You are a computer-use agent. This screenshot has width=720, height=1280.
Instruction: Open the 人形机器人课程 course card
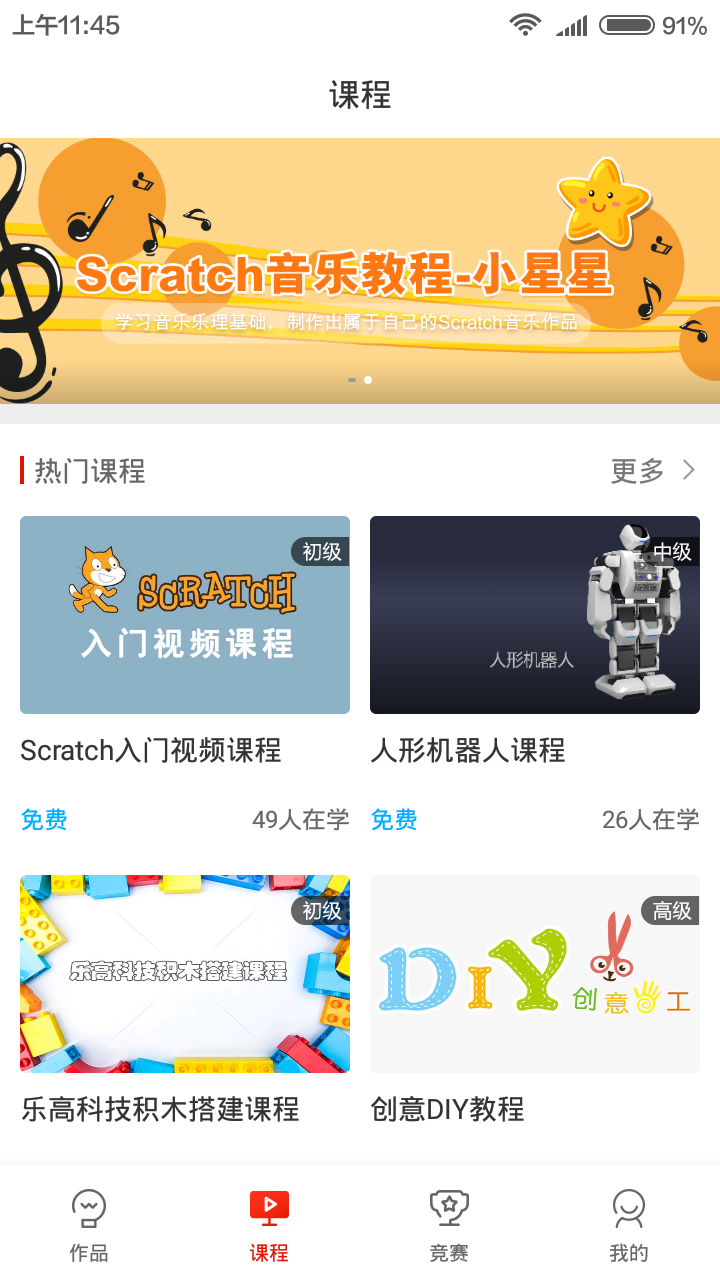click(x=535, y=676)
